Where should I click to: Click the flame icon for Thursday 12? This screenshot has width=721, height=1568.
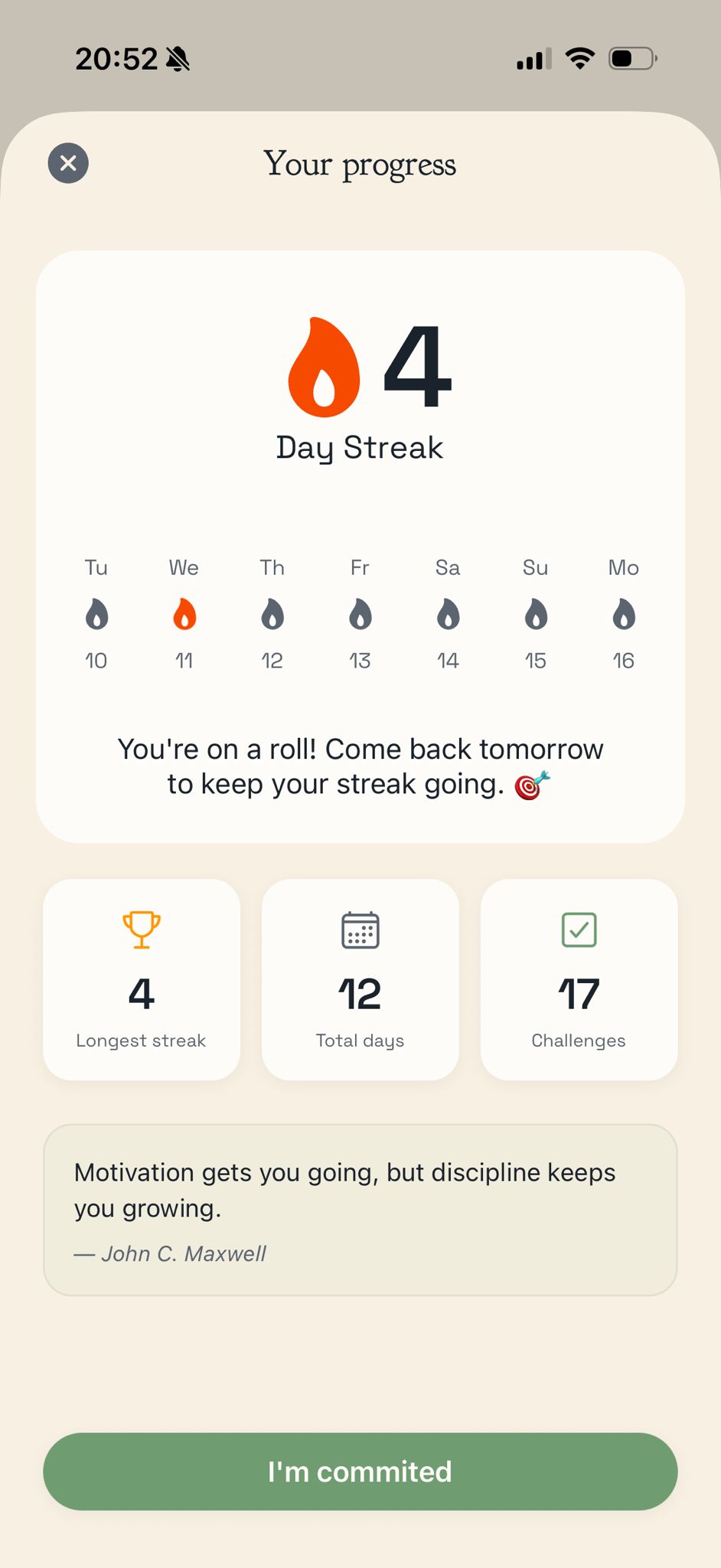tap(272, 615)
